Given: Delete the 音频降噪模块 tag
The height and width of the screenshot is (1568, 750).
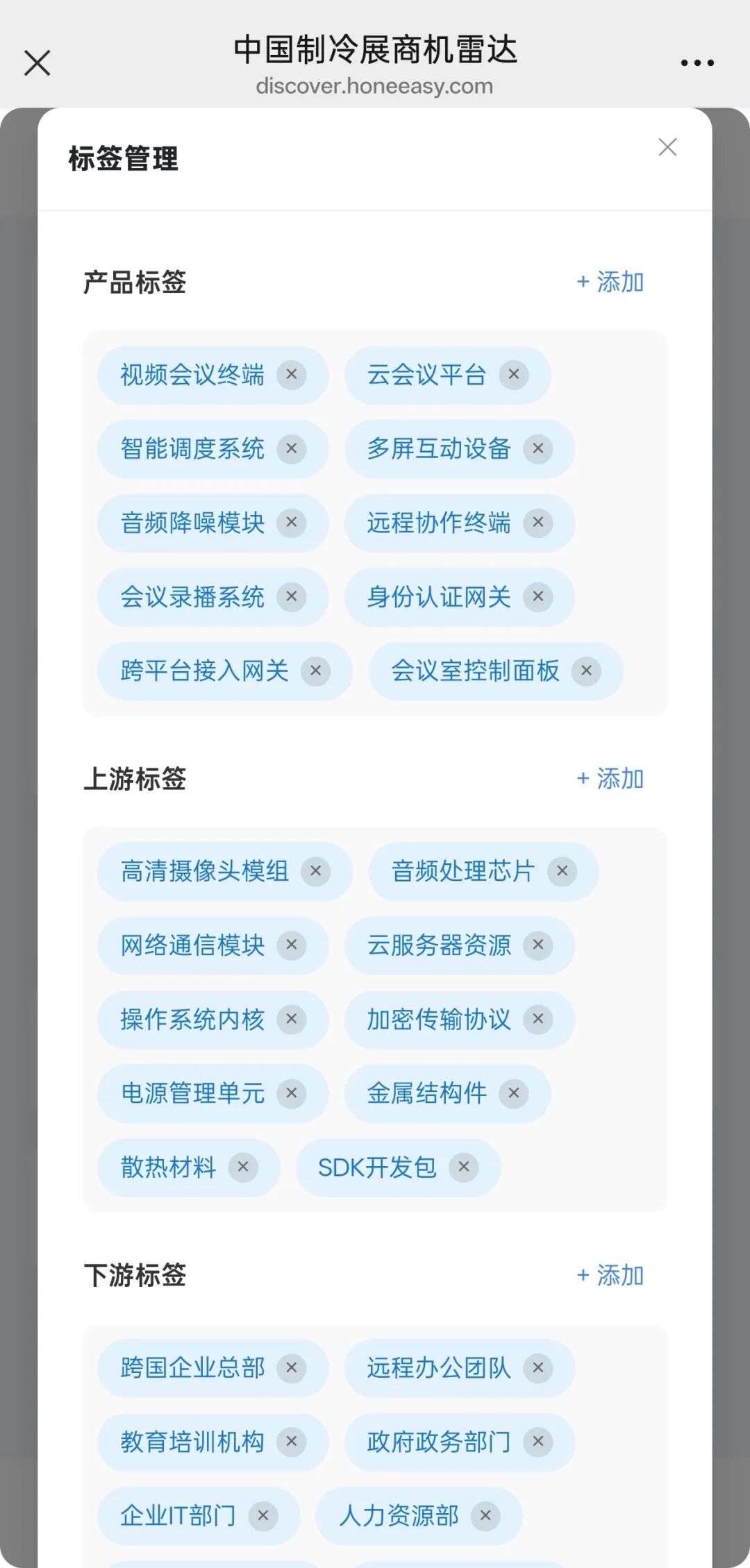Looking at the screenshot, I should tap(292, 523).
